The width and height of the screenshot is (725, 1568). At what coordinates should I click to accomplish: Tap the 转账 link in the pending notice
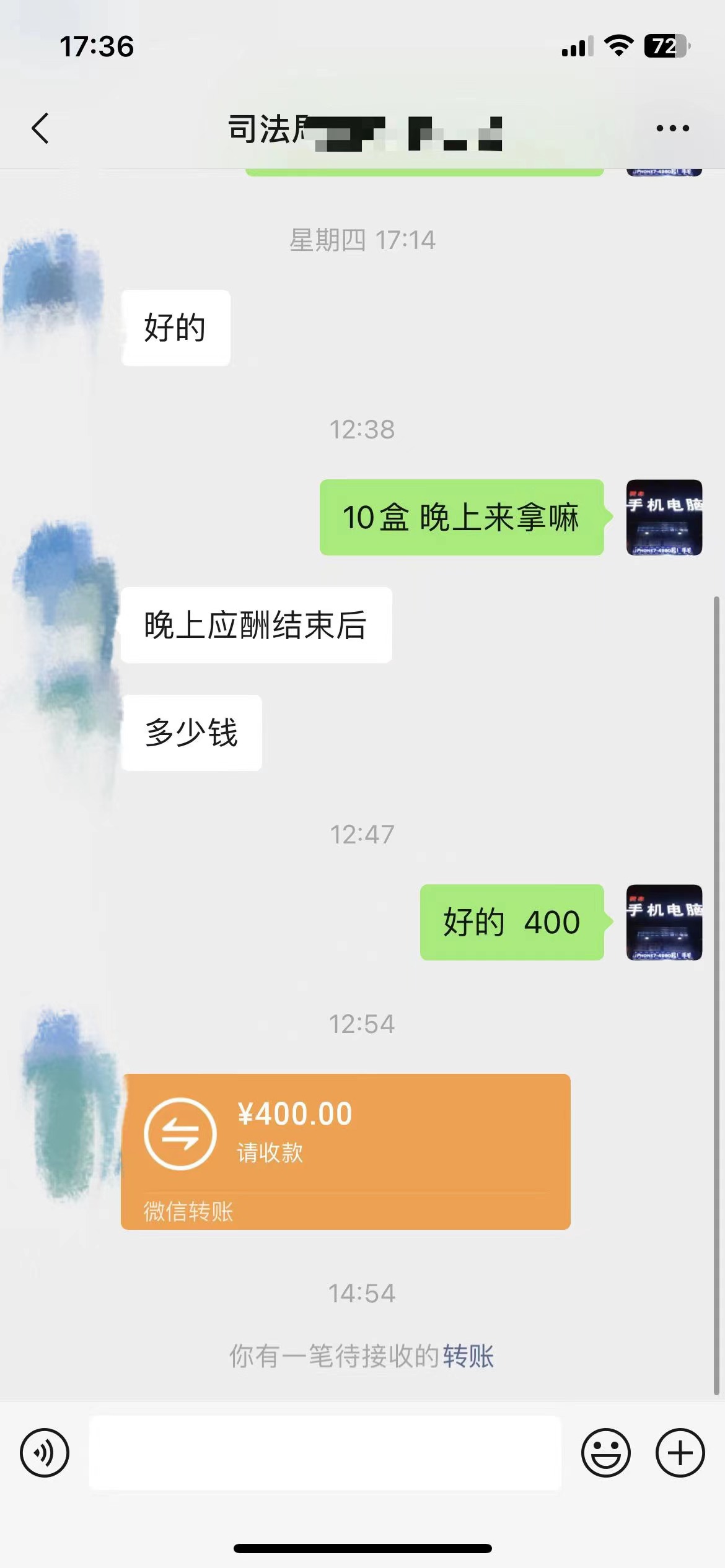click(x=468, y=1356)
